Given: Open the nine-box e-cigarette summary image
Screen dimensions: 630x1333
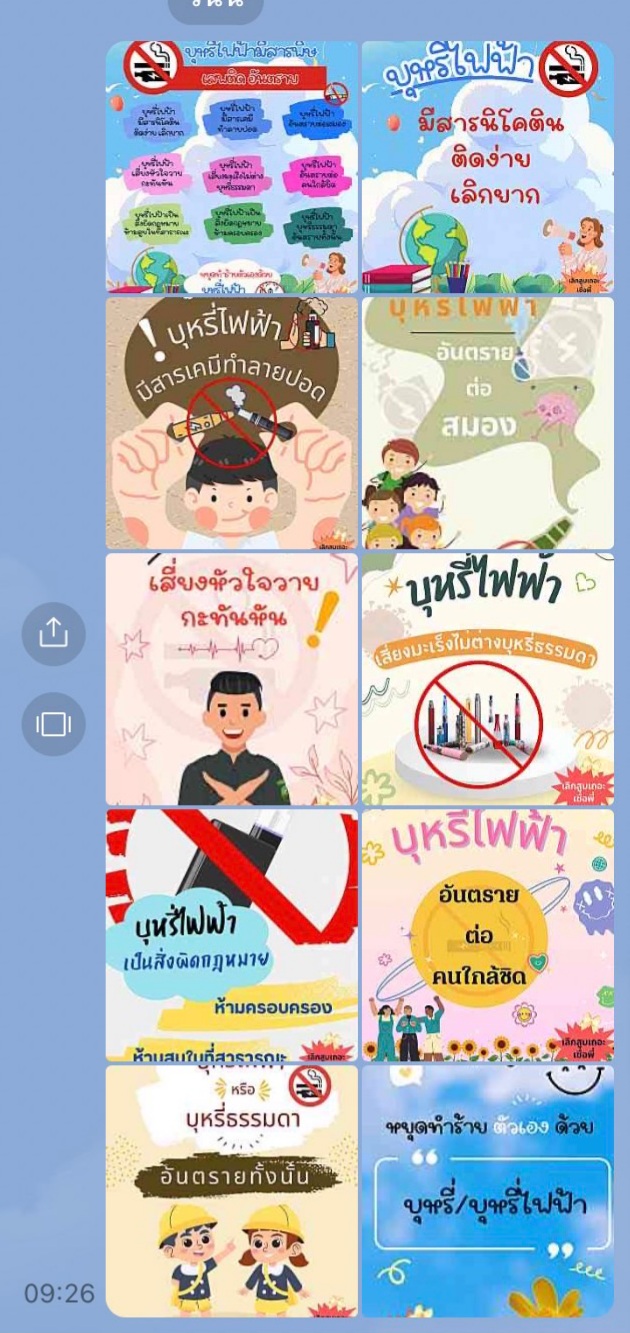Looking at the screenshot, I should tap(231, 166).
